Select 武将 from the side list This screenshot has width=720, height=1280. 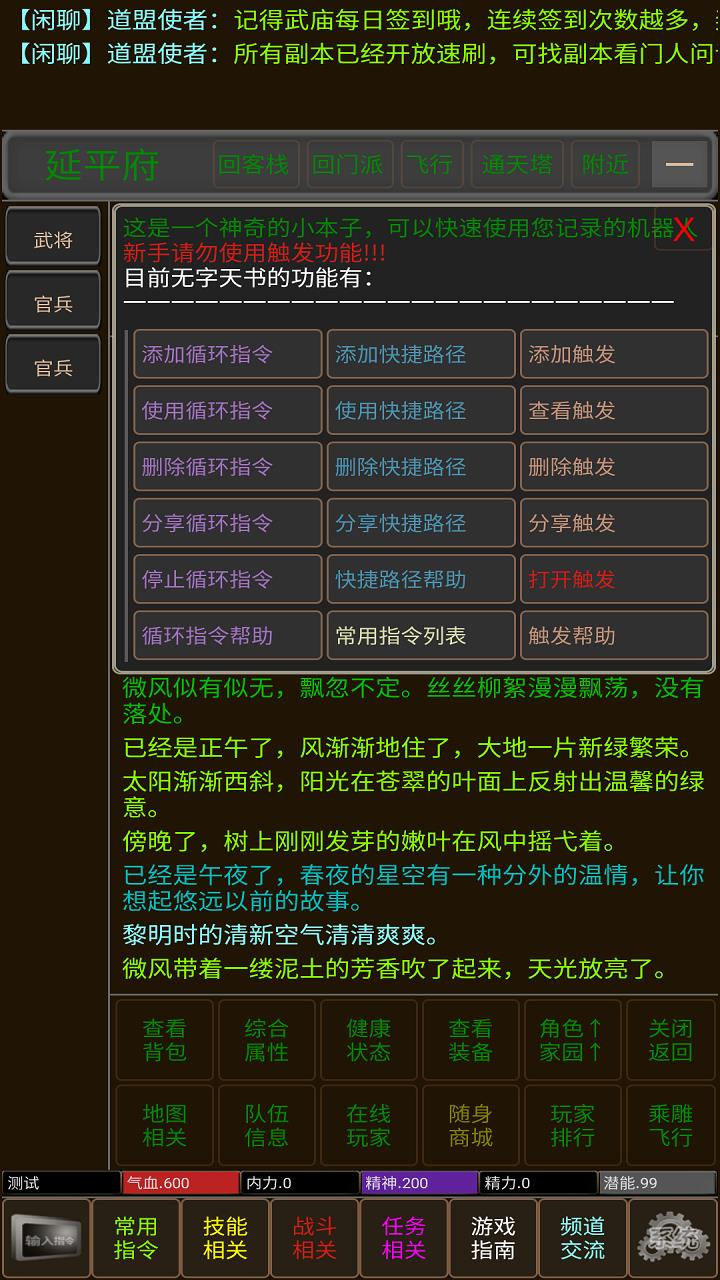[53, 240]
